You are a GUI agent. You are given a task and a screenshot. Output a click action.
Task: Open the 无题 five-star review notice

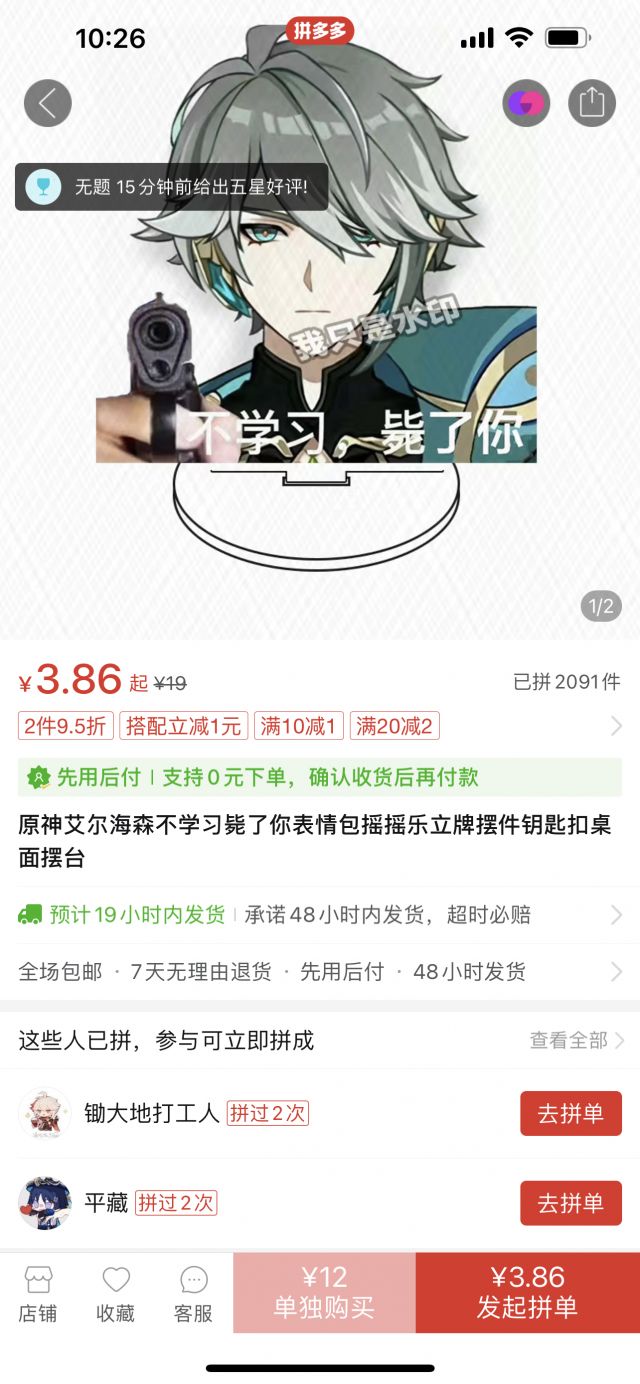point(171,187)
